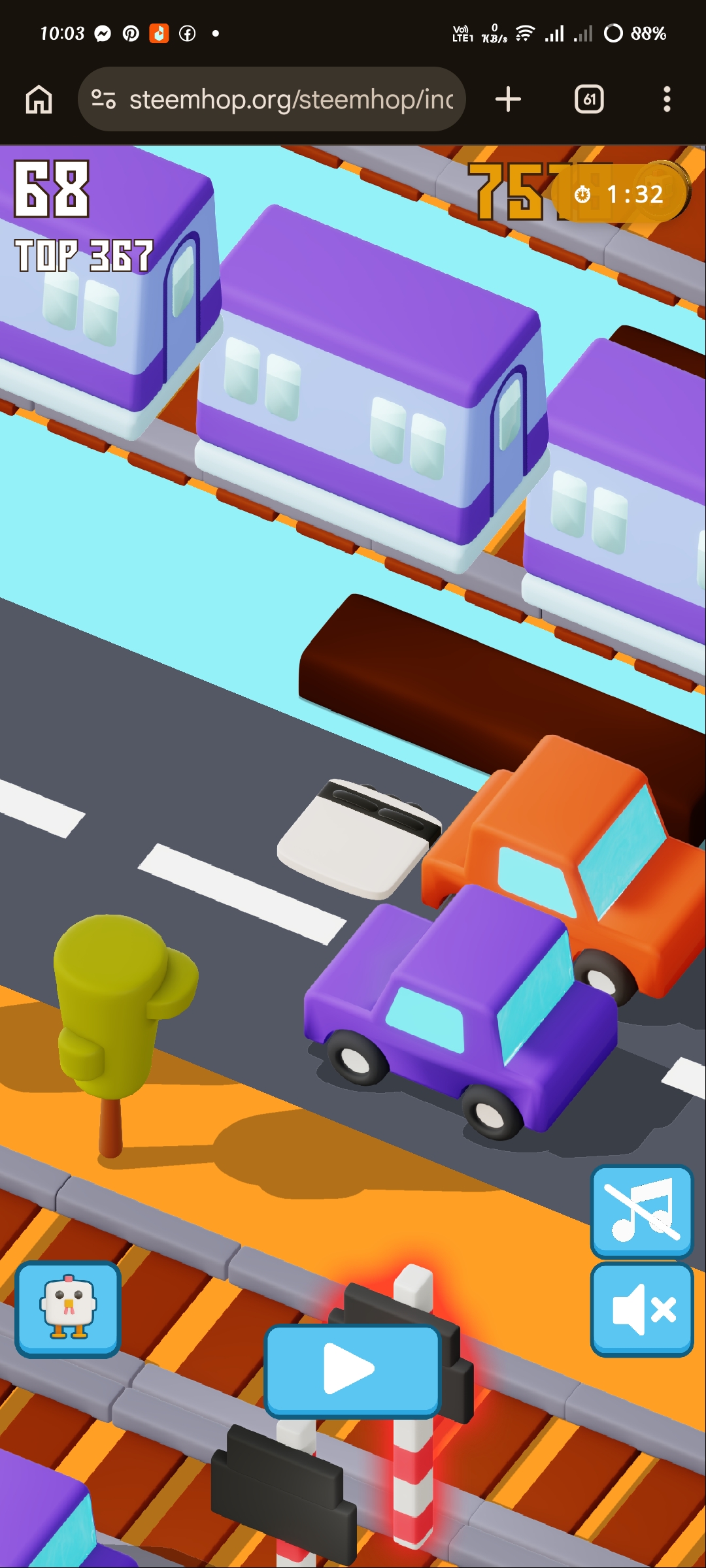Screen dimensions: 706x1568
Task: Toggle the sound effects speaker button
Action: (641, 1310)
